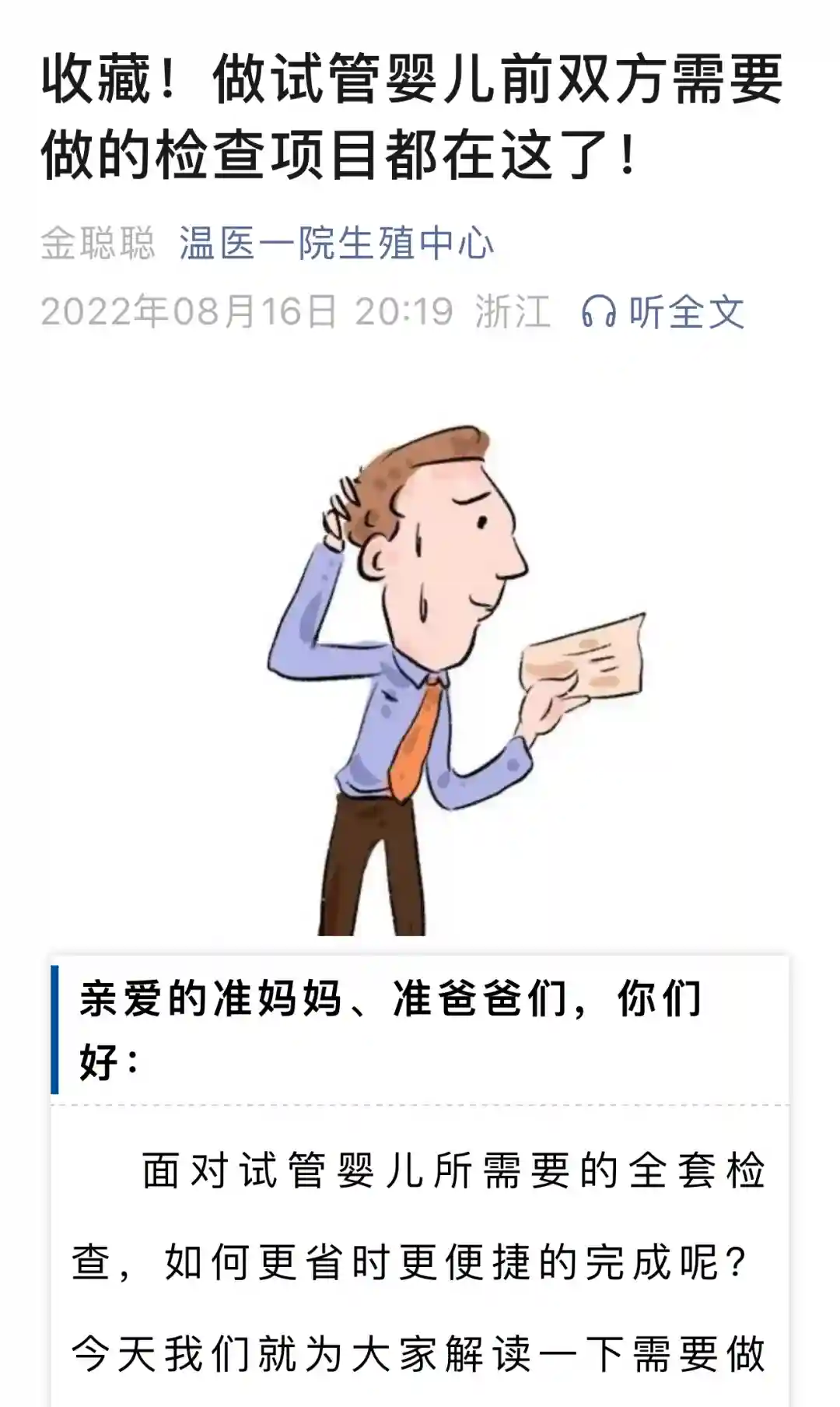840x1407 pixels.
Task: Tap 听全文 to listen to the article
Action: pyautogui.click(x=663, y=312)
